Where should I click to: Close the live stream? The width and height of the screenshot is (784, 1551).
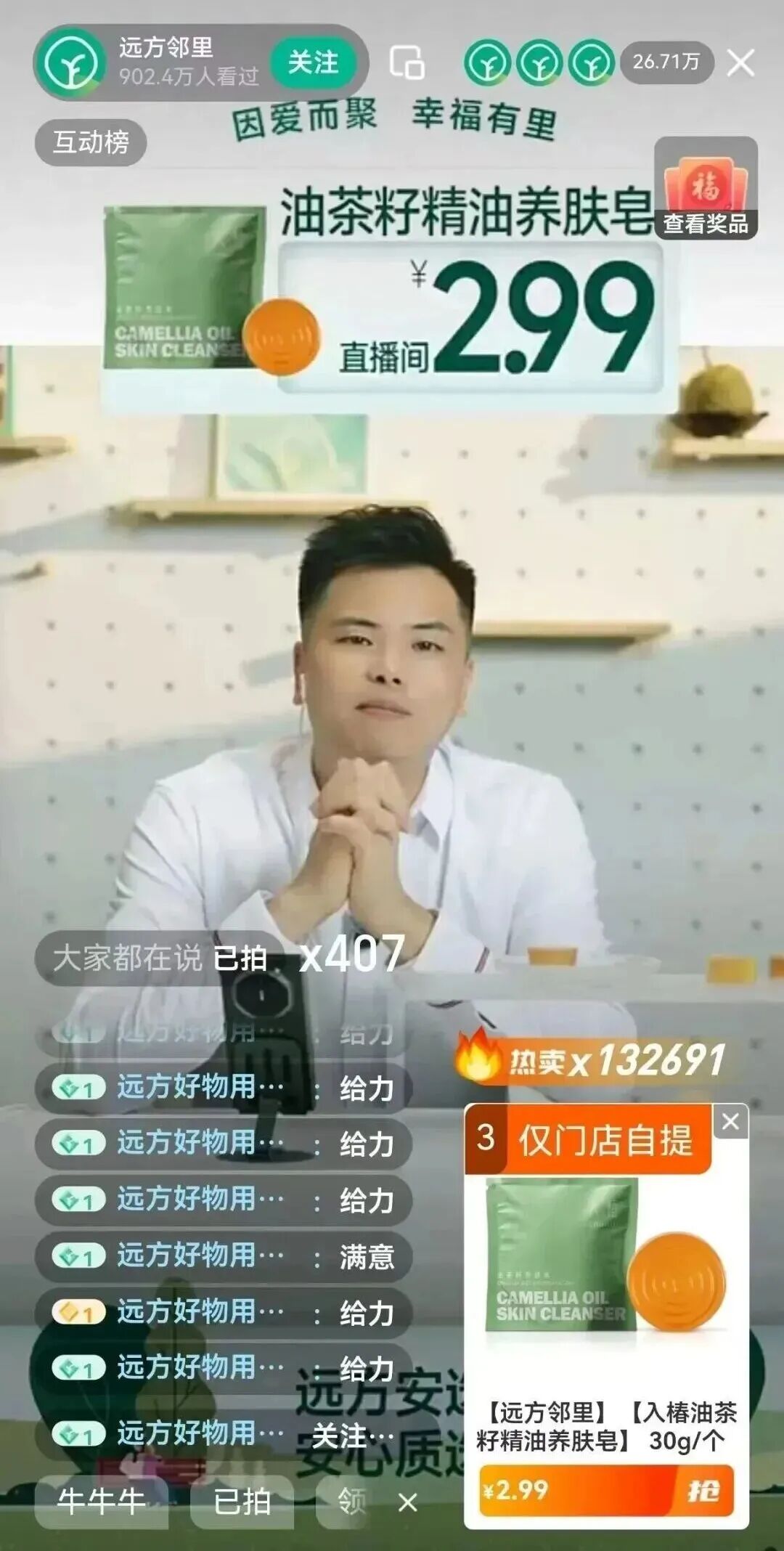[x=740, y=62]
